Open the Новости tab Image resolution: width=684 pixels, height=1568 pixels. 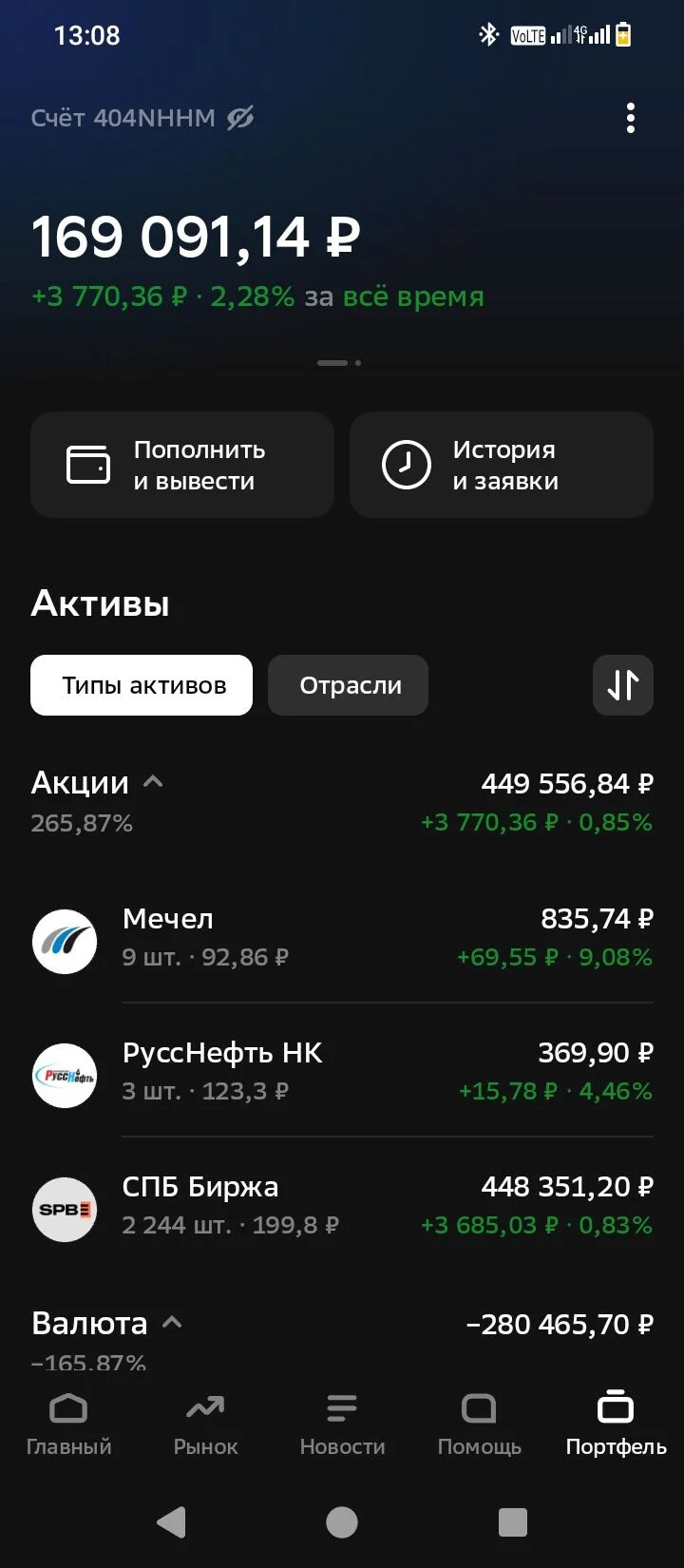tap(342, 1425)
